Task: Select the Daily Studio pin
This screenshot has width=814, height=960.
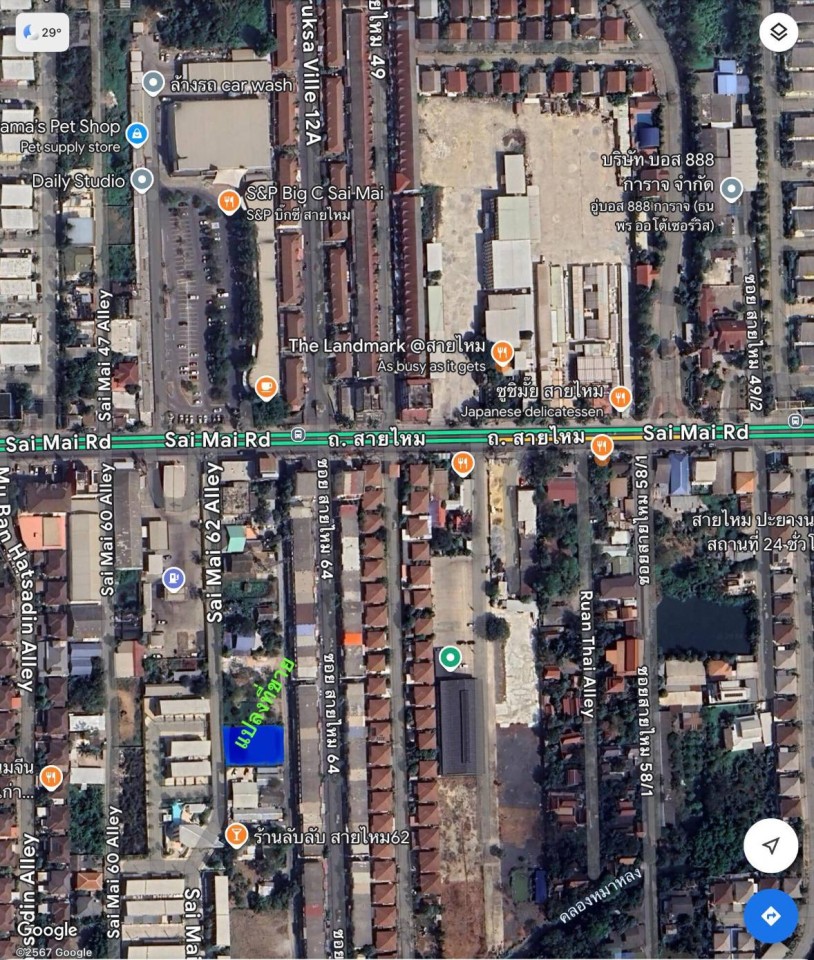Action: [x=142, y=180]
